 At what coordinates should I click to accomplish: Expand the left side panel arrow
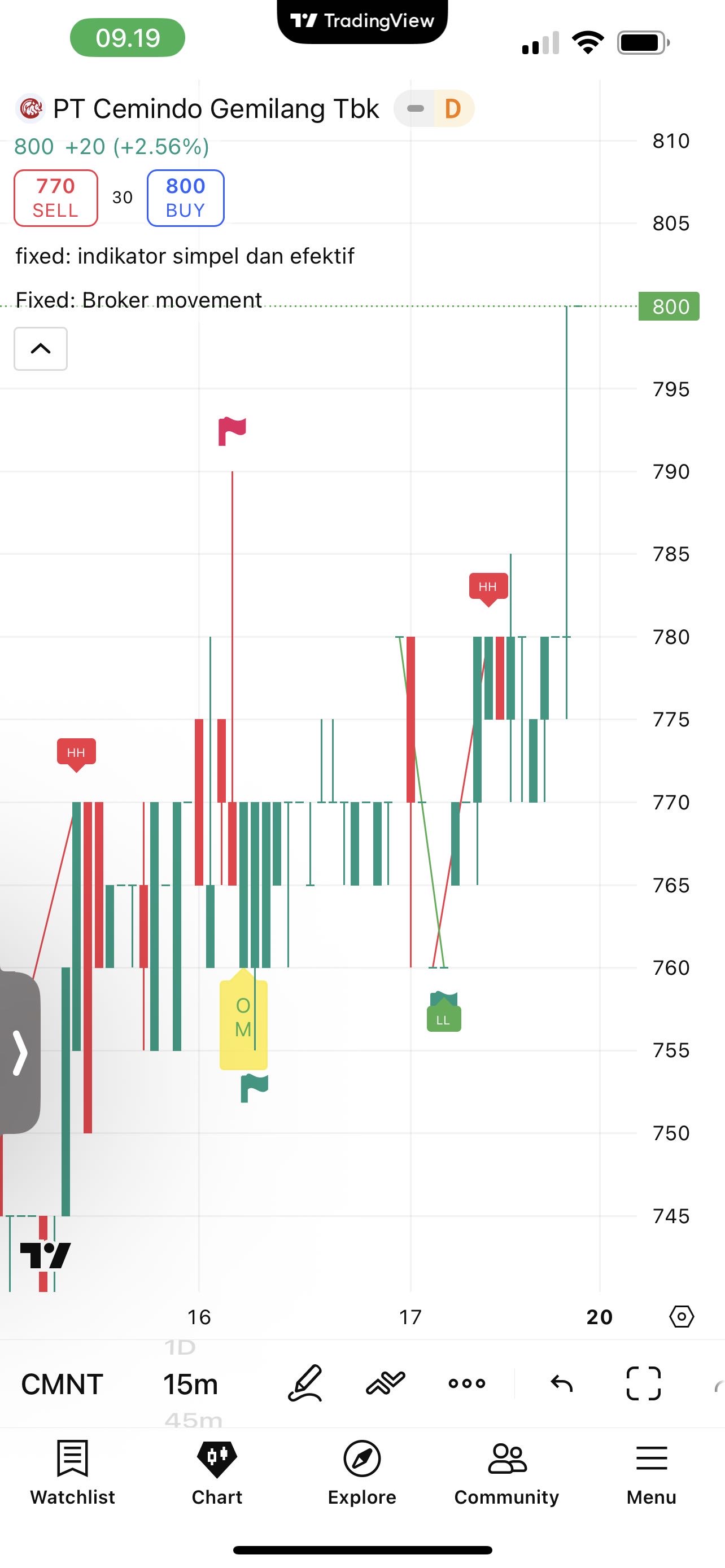pyautogui.click(x=20, y=1053)
